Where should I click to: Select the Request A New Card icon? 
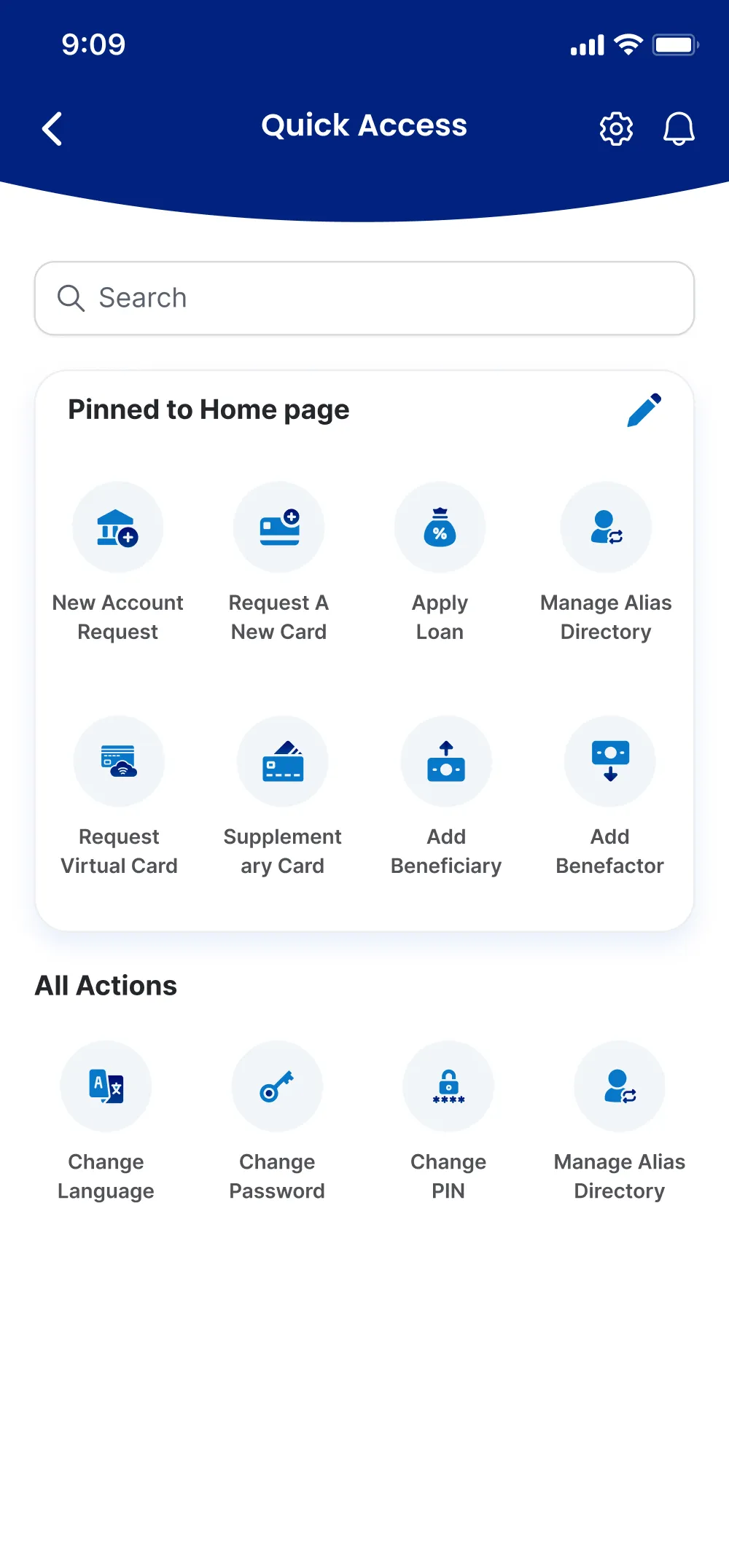[278, 527]
